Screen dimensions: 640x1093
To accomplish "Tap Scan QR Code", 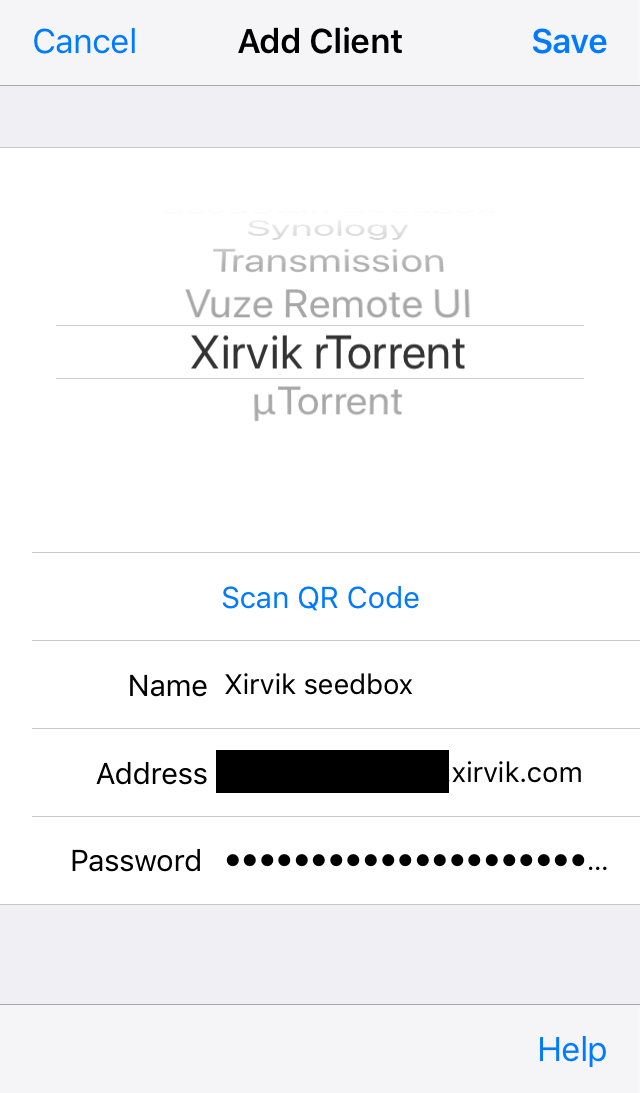I will coord(320,597).
